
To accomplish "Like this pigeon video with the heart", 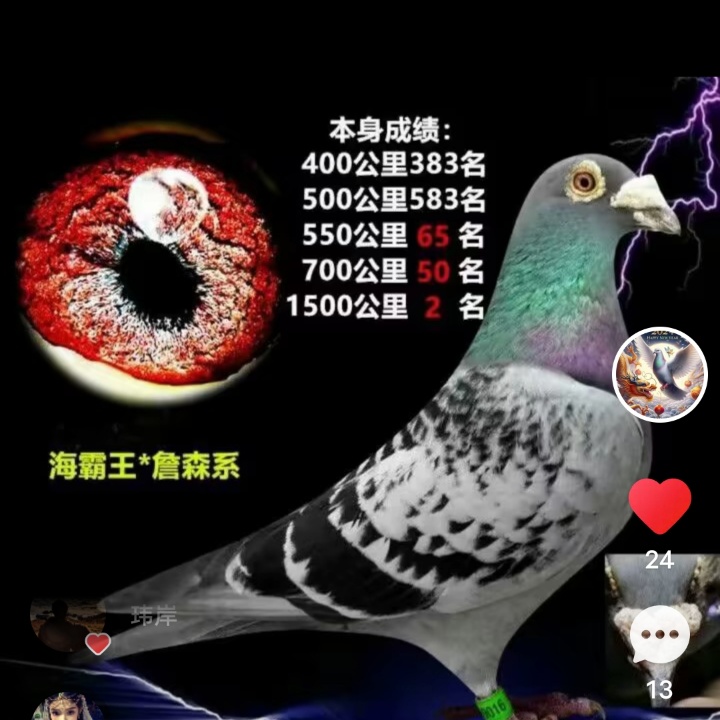I will [659, 506].
